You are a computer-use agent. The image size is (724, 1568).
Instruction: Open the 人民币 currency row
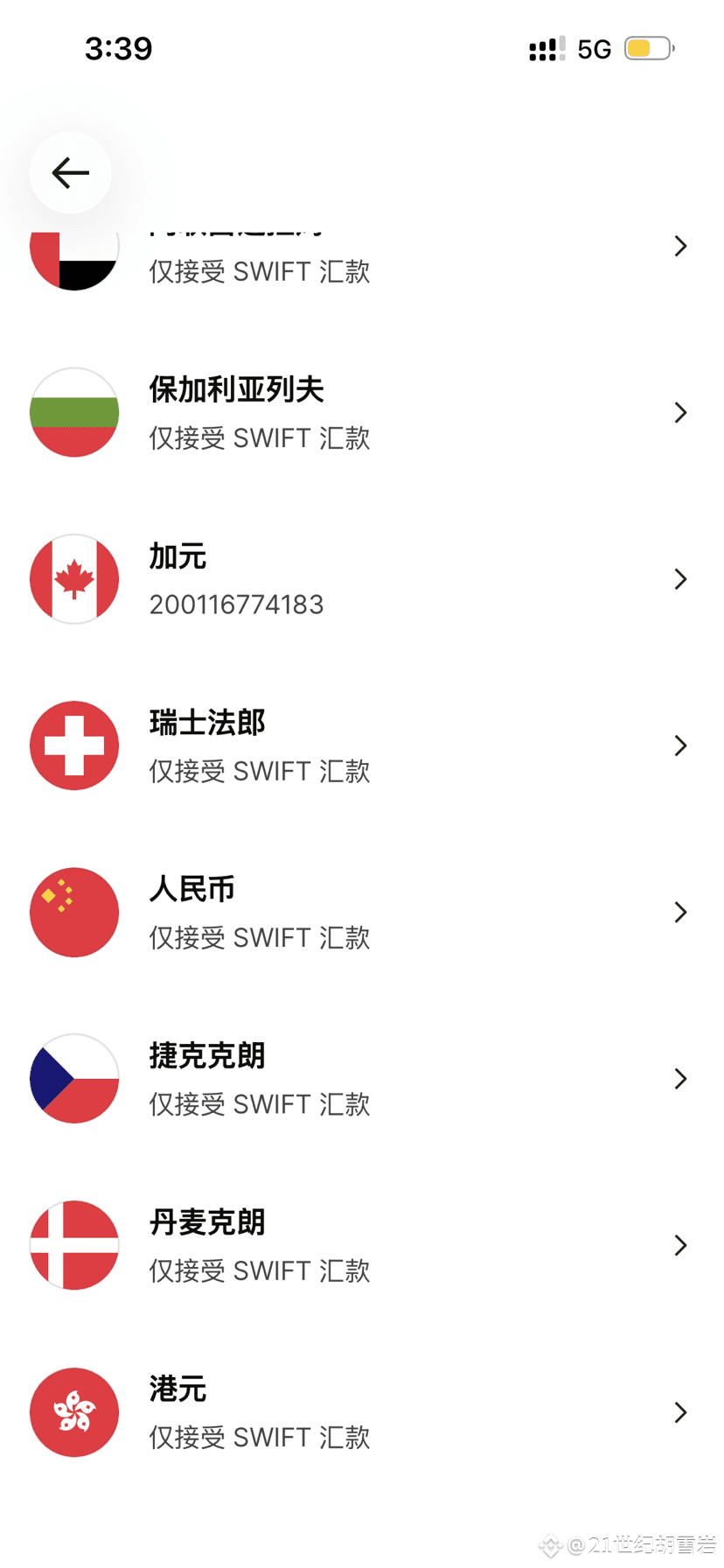click(362, 912)
